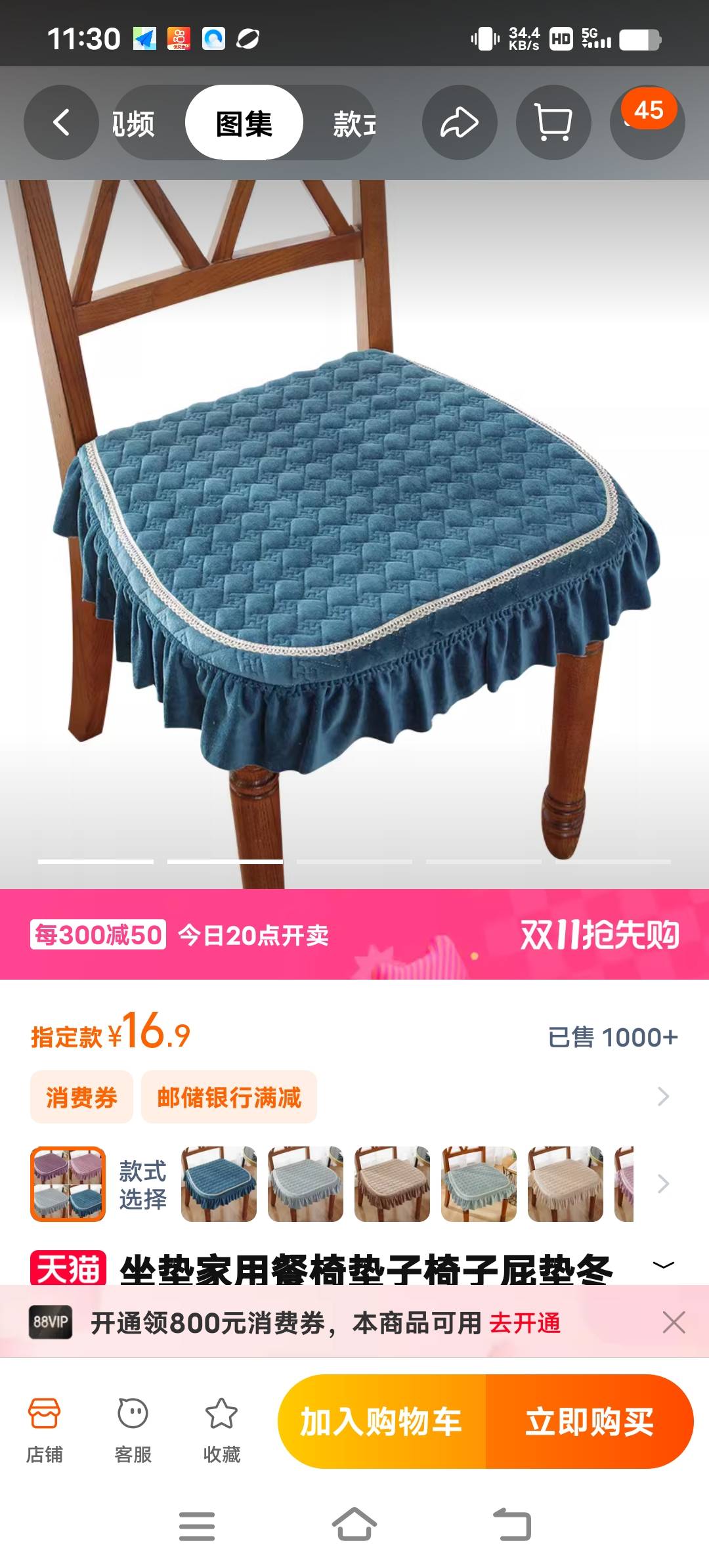The image size is (709, 1568).
Task: Select the brown cushion style thumbnail
Action: click(392, 1184)
